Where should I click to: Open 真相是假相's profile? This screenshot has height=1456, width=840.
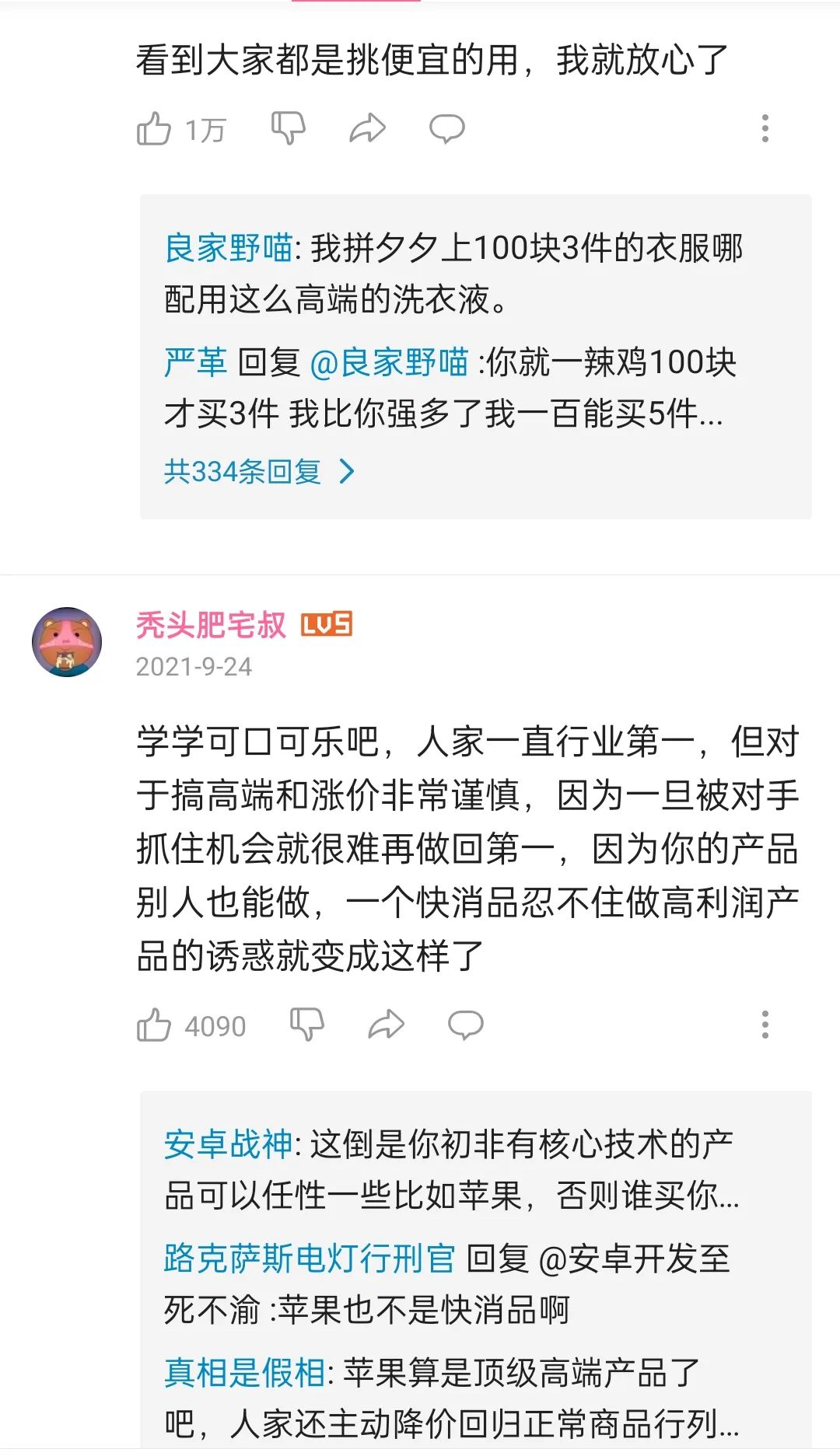[x=244, y=1373]
